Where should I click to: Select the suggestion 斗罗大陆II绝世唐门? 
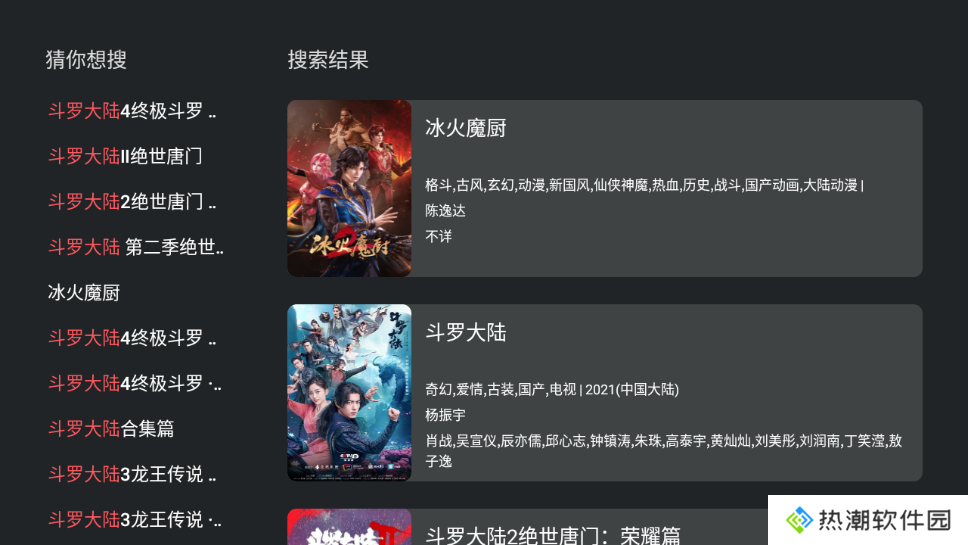pos(126,157)
